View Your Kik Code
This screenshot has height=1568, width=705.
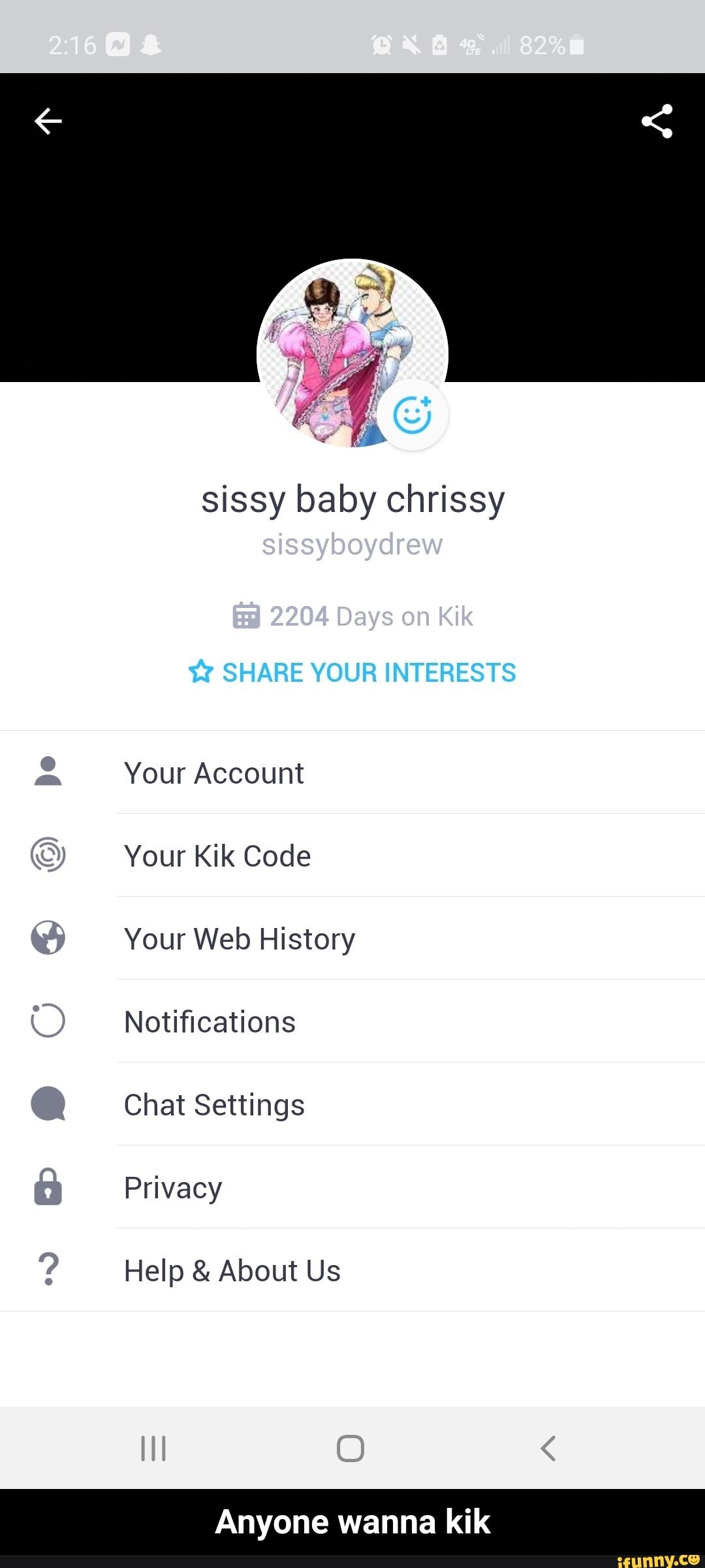(217, 856)
